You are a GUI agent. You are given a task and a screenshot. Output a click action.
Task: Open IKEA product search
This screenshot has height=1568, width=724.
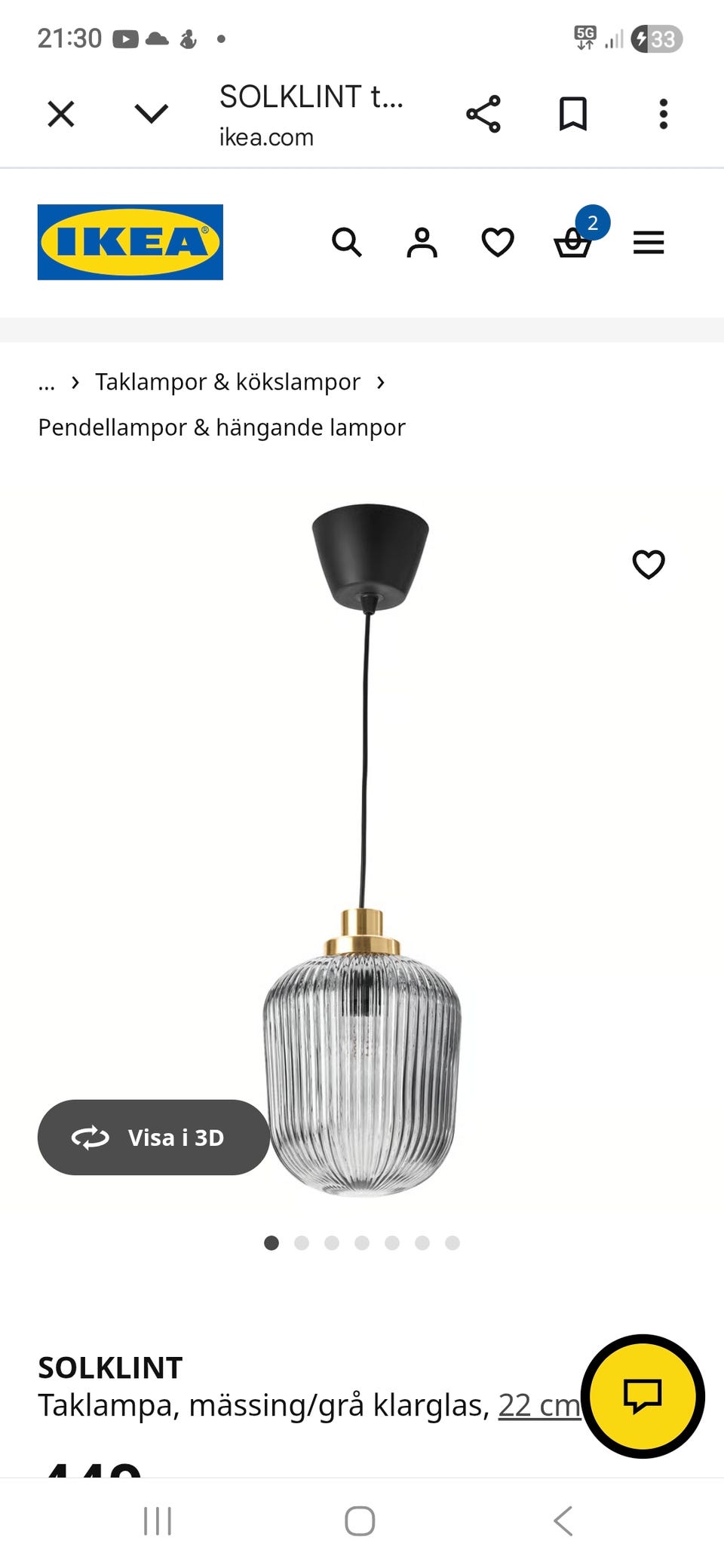(x=347, y=243)
